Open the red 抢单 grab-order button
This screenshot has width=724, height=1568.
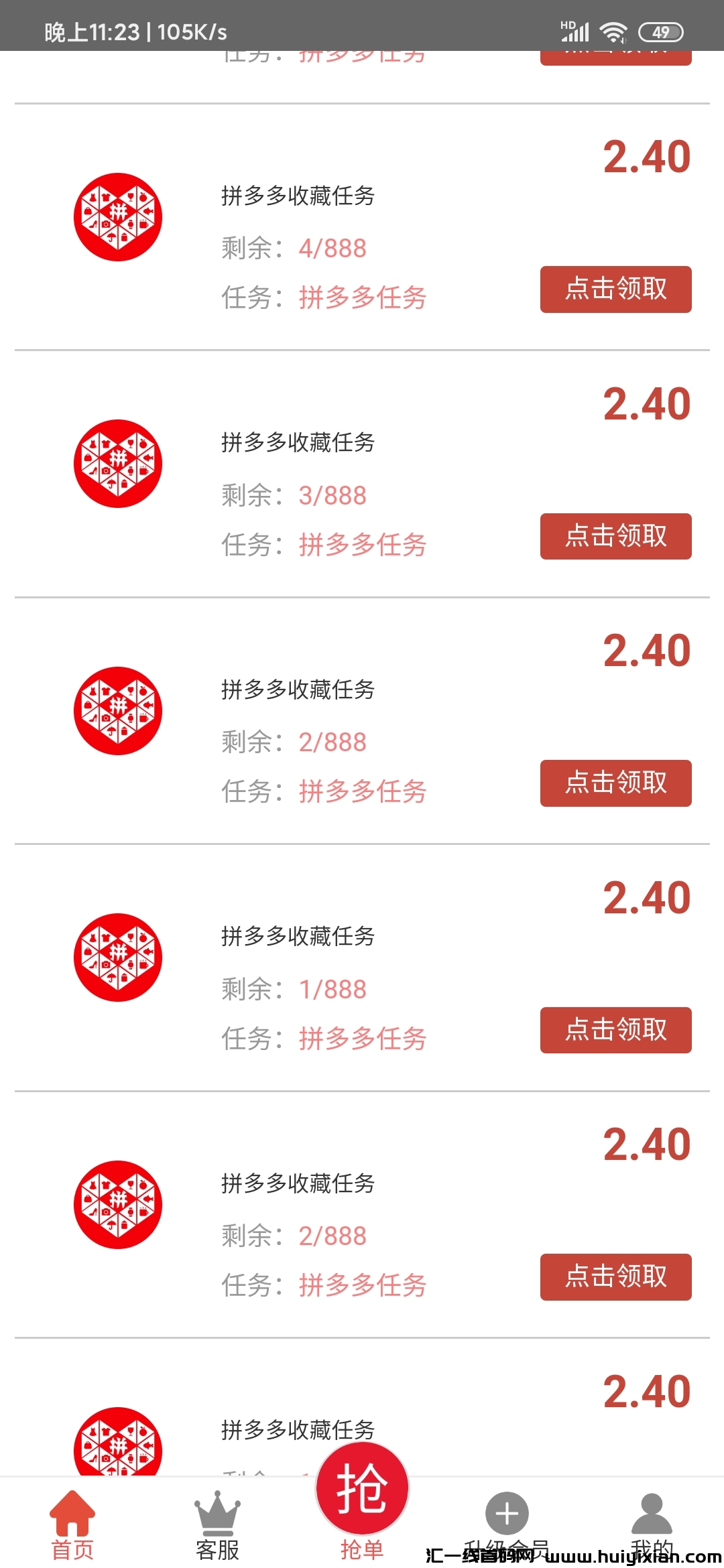tap(362, 1491)
